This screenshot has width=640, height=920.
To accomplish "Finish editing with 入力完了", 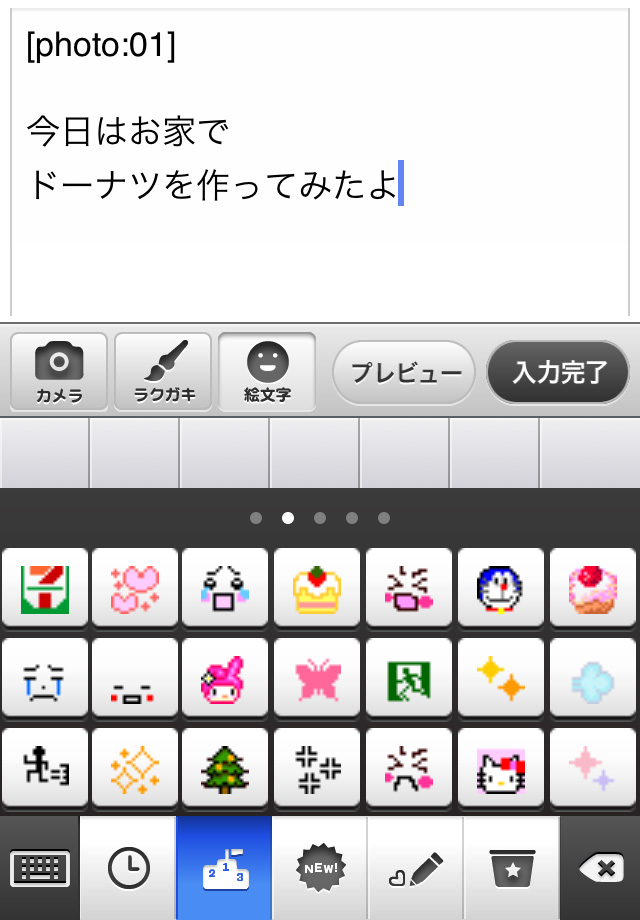I will [x=558, y=373].
